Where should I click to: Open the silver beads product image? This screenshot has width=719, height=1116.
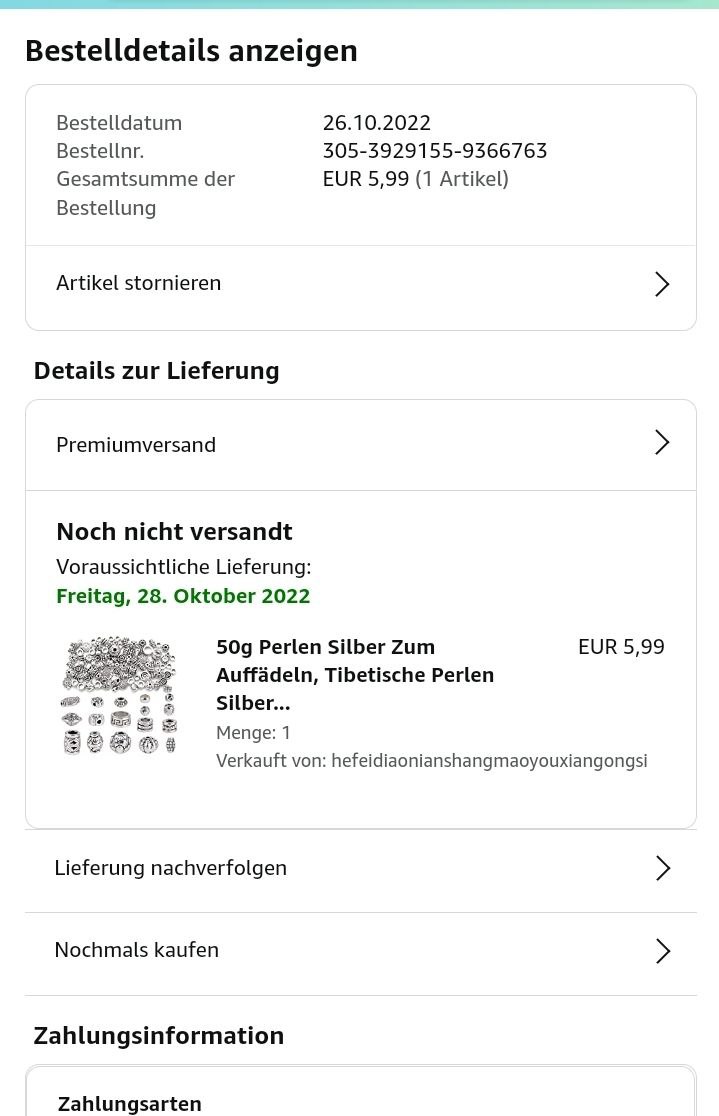[119, 696]
